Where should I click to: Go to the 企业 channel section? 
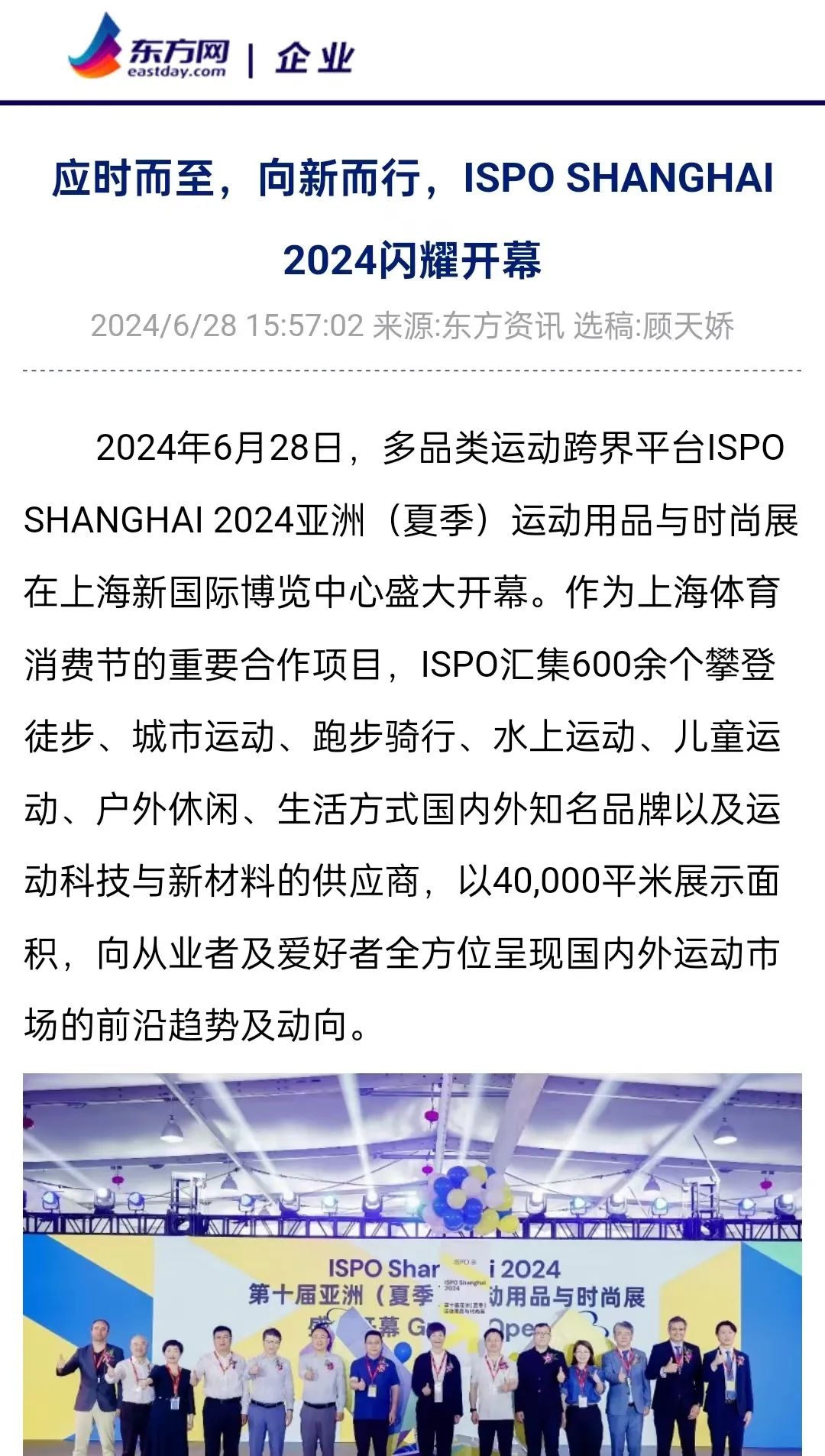(x=315, y=59)
